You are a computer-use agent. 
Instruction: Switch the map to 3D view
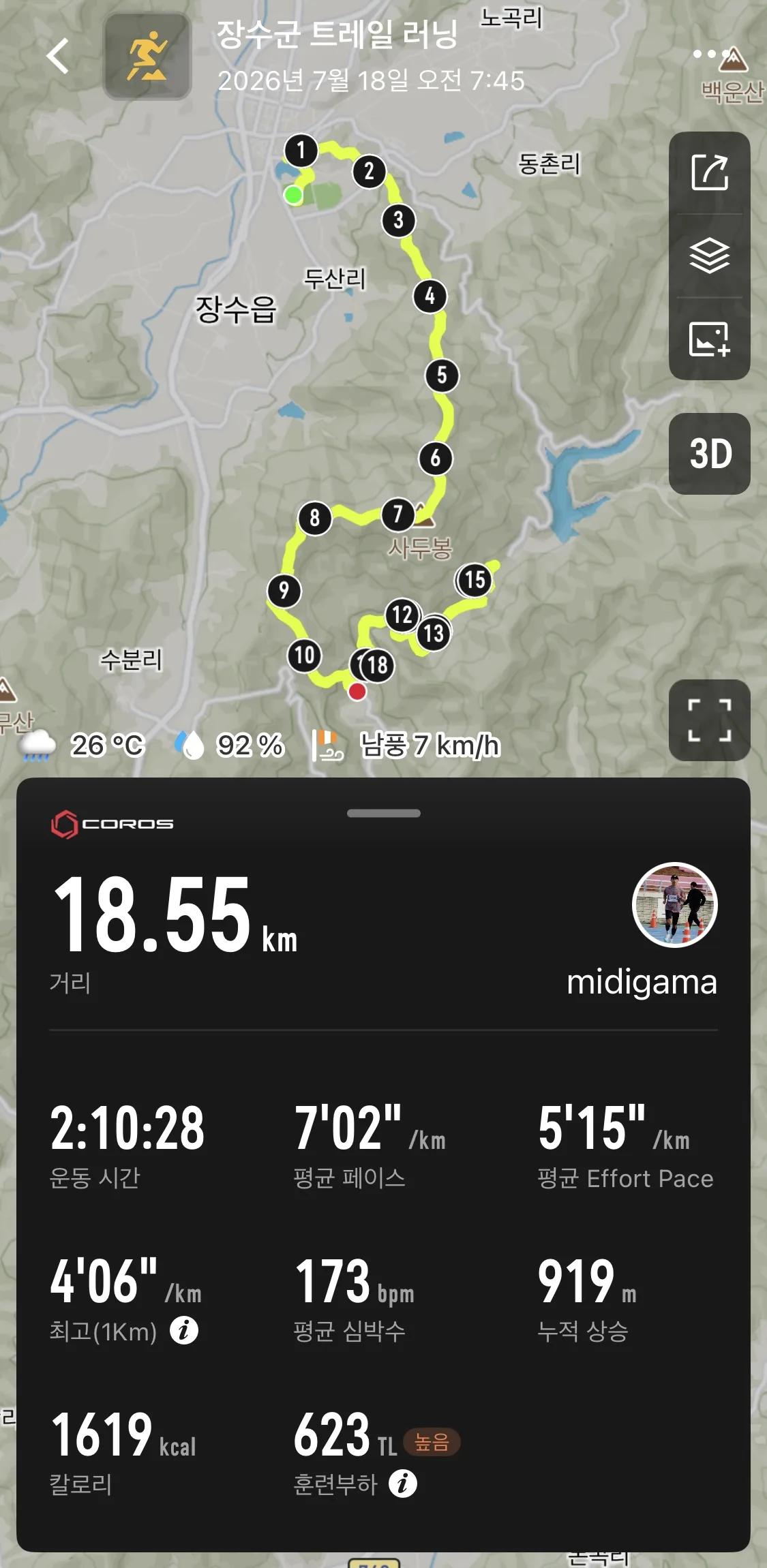point(710,454)
